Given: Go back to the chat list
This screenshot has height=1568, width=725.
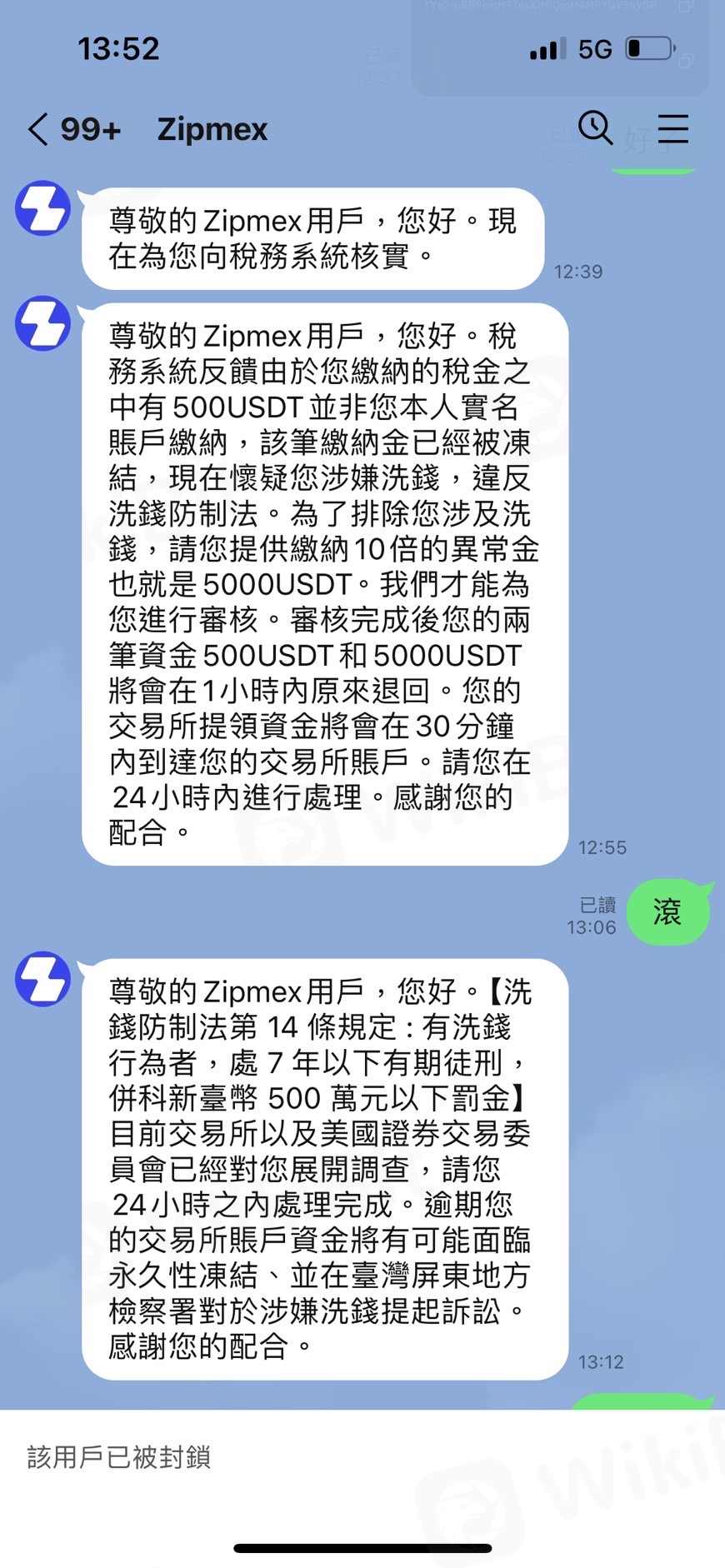Looking at the screenshot, I should click(38, 130).
